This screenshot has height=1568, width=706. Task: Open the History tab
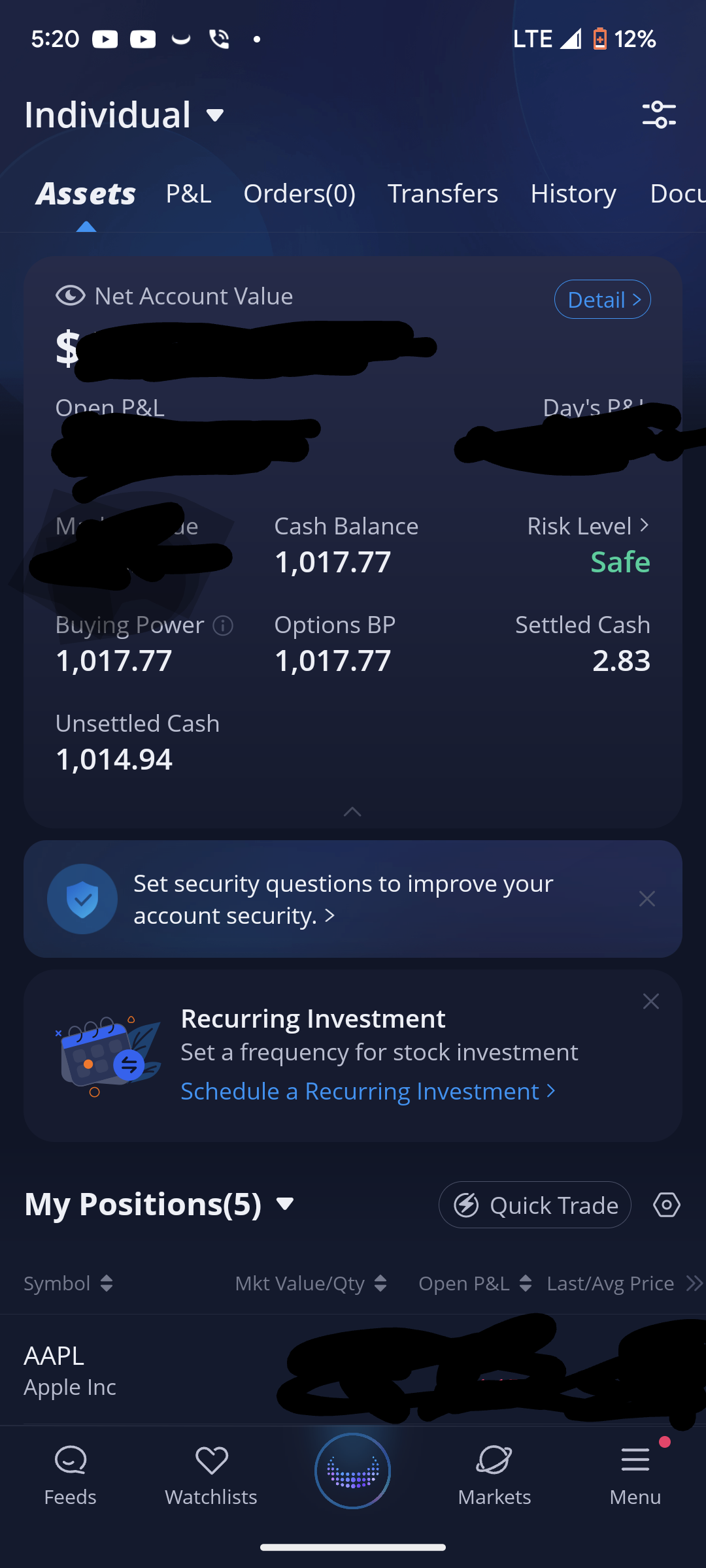(x=573, y=193)
